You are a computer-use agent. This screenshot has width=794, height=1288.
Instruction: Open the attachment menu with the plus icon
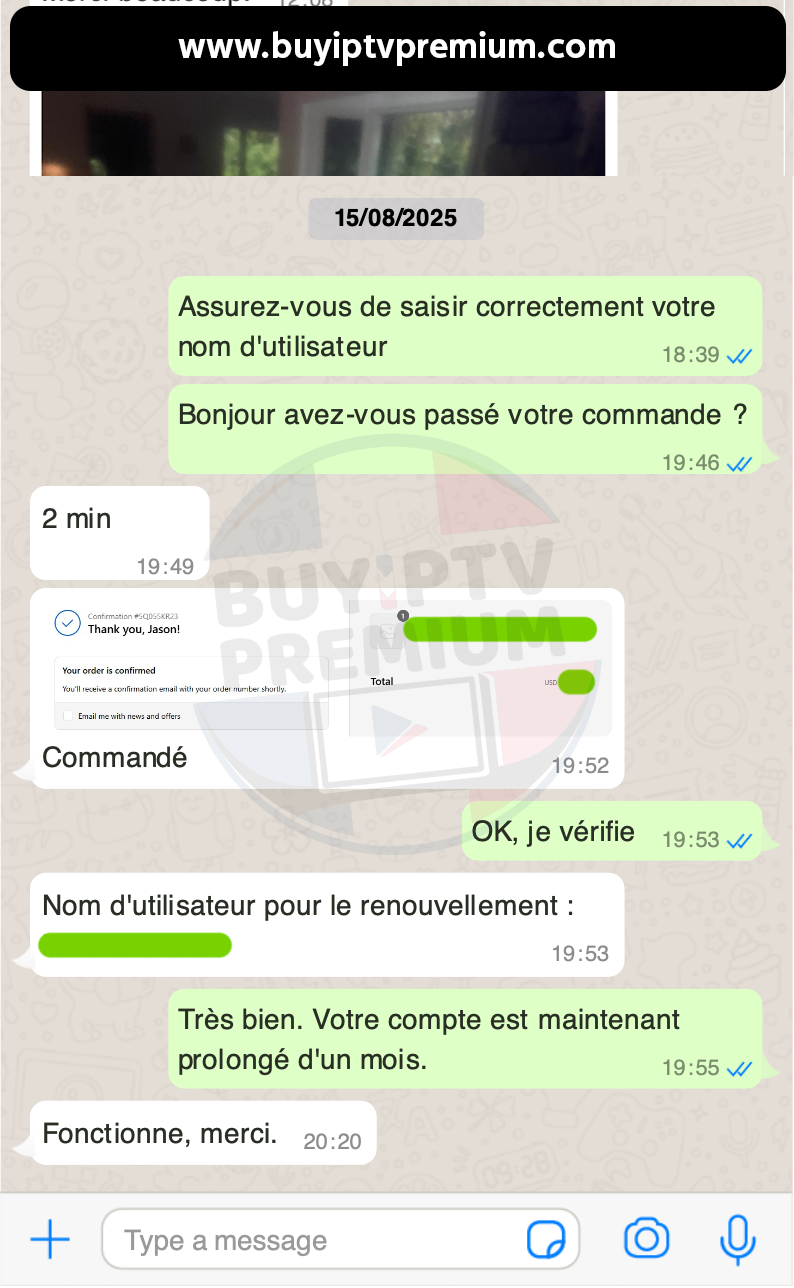tap(49, 1239)
